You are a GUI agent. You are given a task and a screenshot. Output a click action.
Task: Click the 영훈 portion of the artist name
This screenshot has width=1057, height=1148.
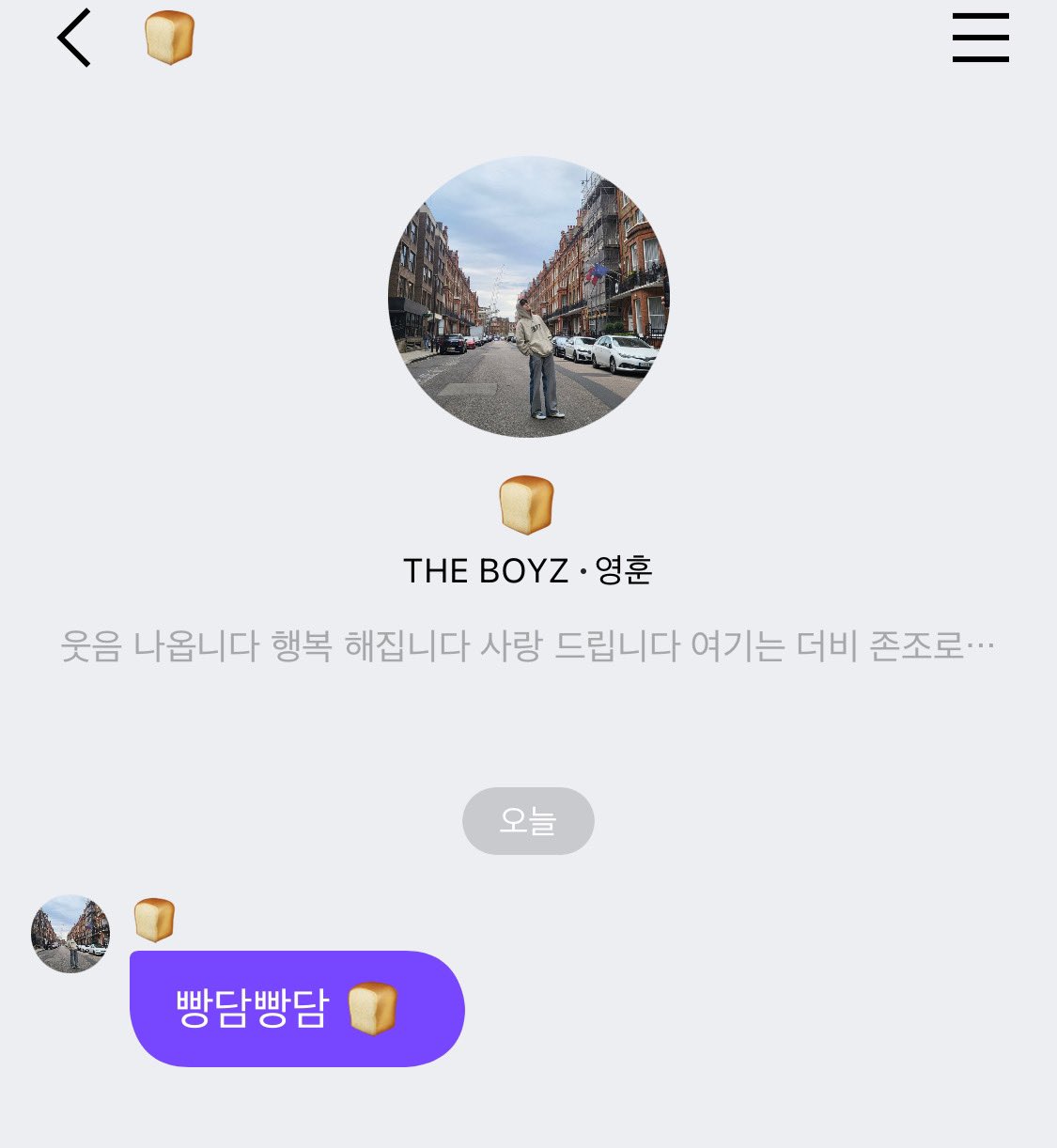coord(623,568)
